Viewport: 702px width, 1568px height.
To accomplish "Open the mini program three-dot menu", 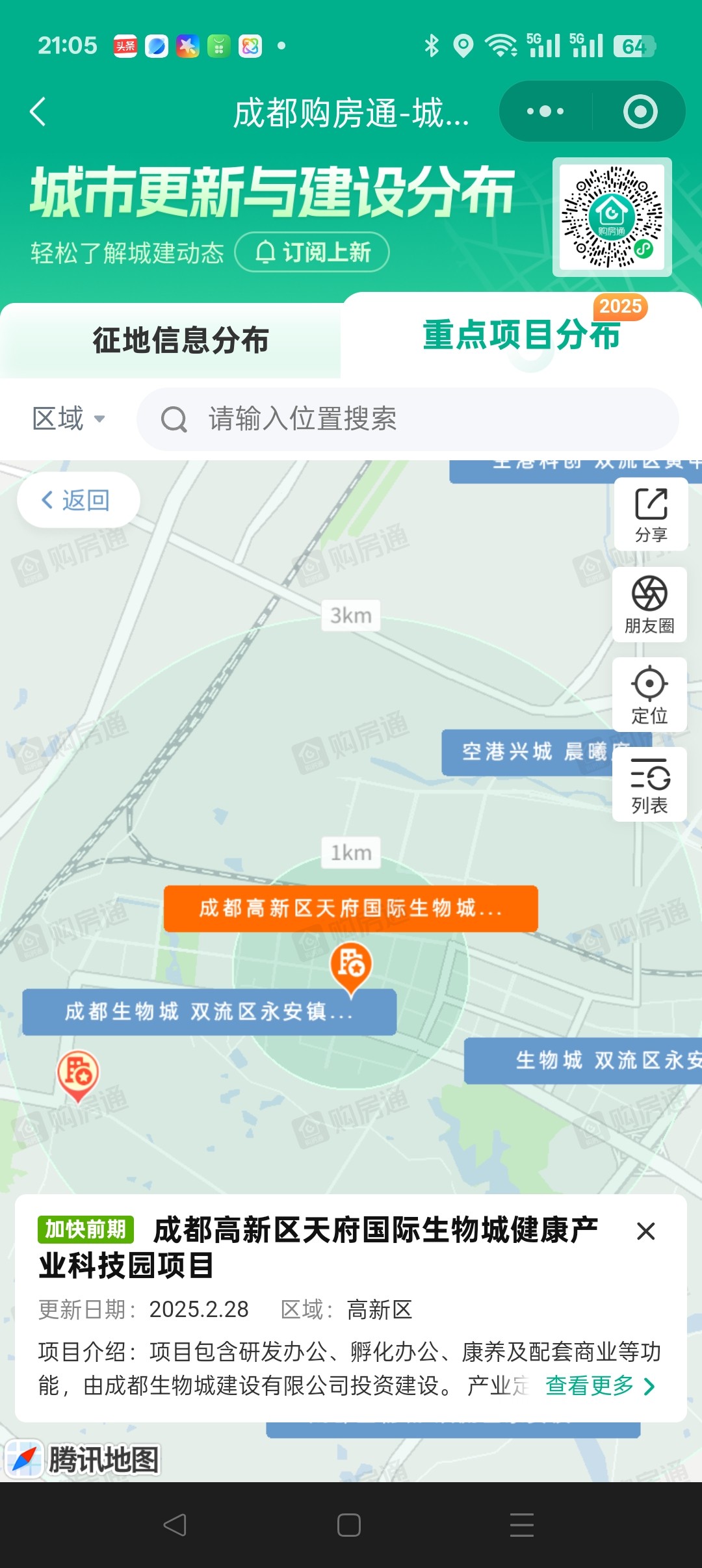I will (545, 111).
